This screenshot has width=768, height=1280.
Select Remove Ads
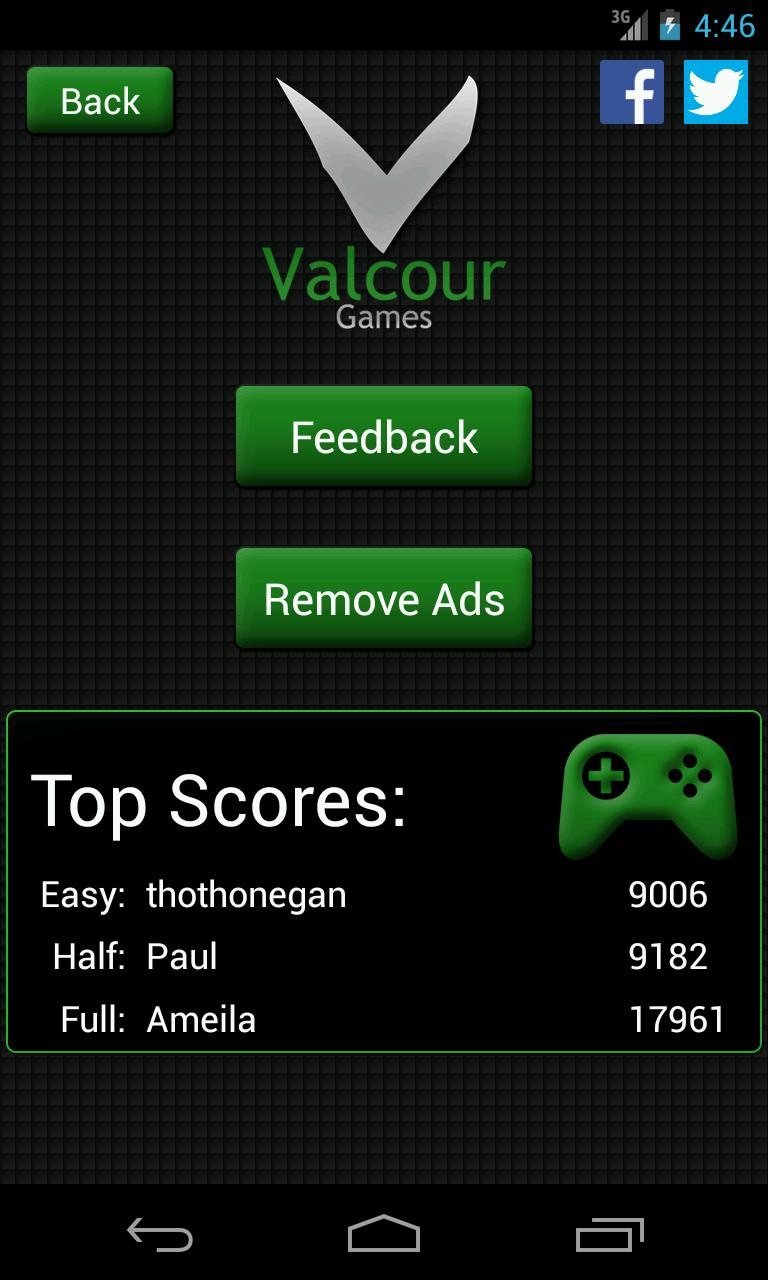[384, 599]
